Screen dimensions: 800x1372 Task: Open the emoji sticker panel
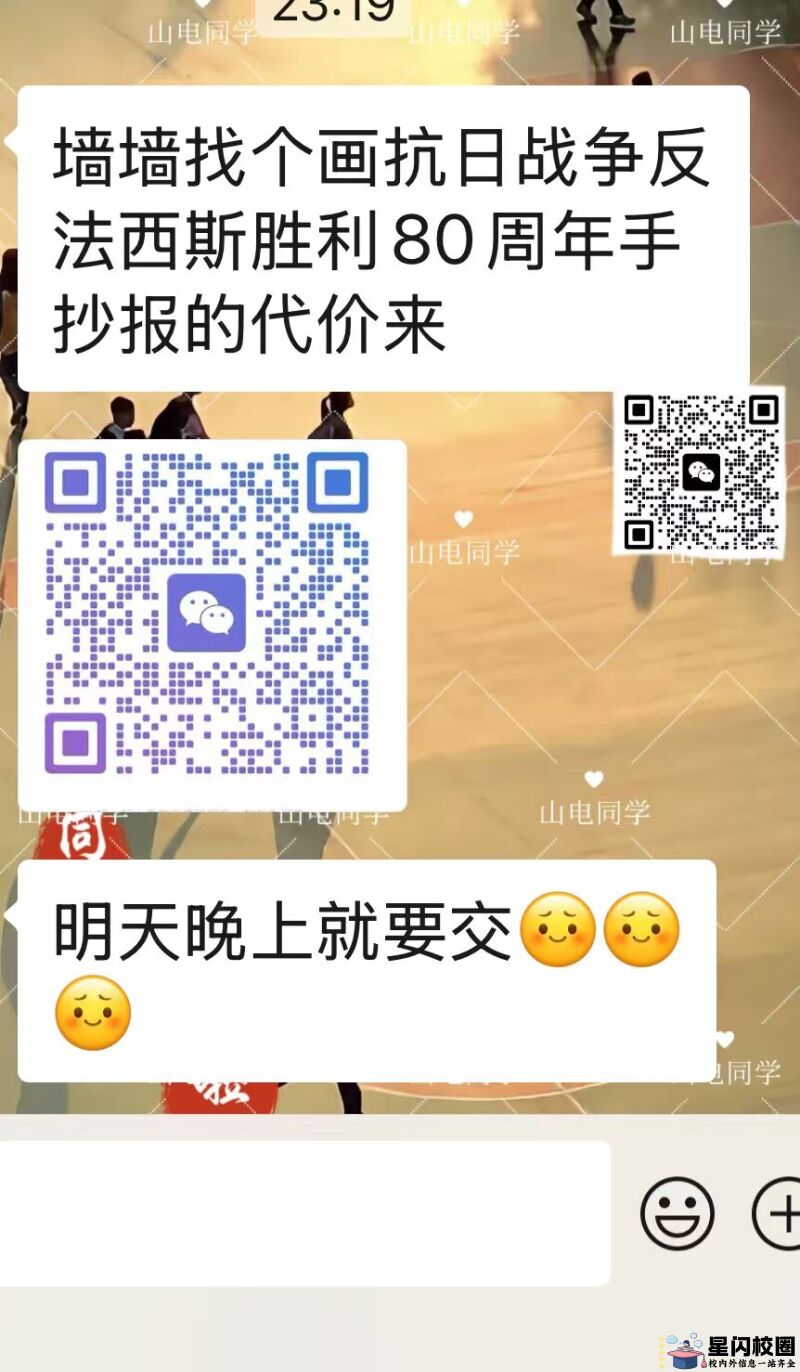(x=677, y=1213)
